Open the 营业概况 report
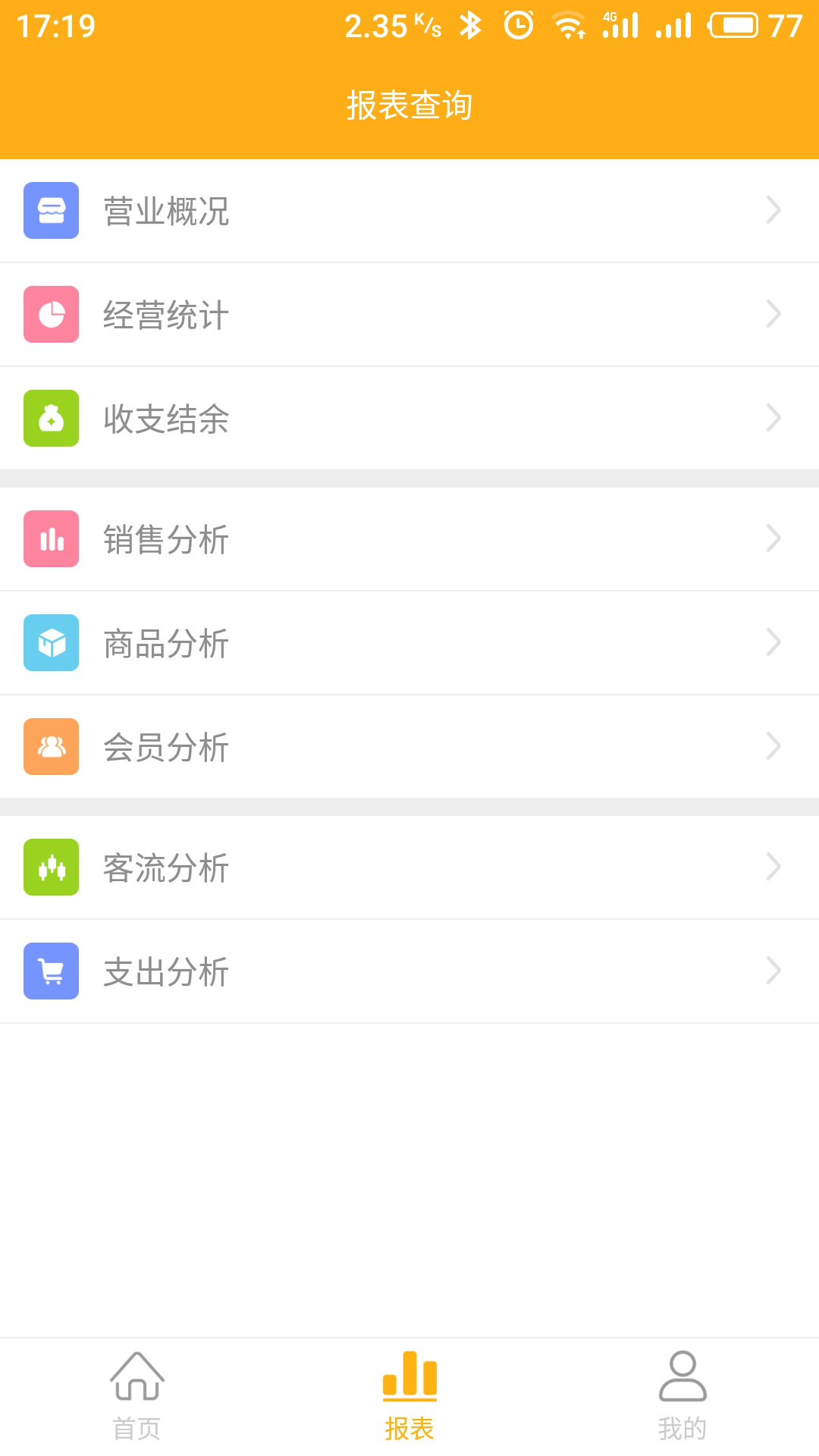Screen dimensions: 819x1456 click(x=409, y=211)
